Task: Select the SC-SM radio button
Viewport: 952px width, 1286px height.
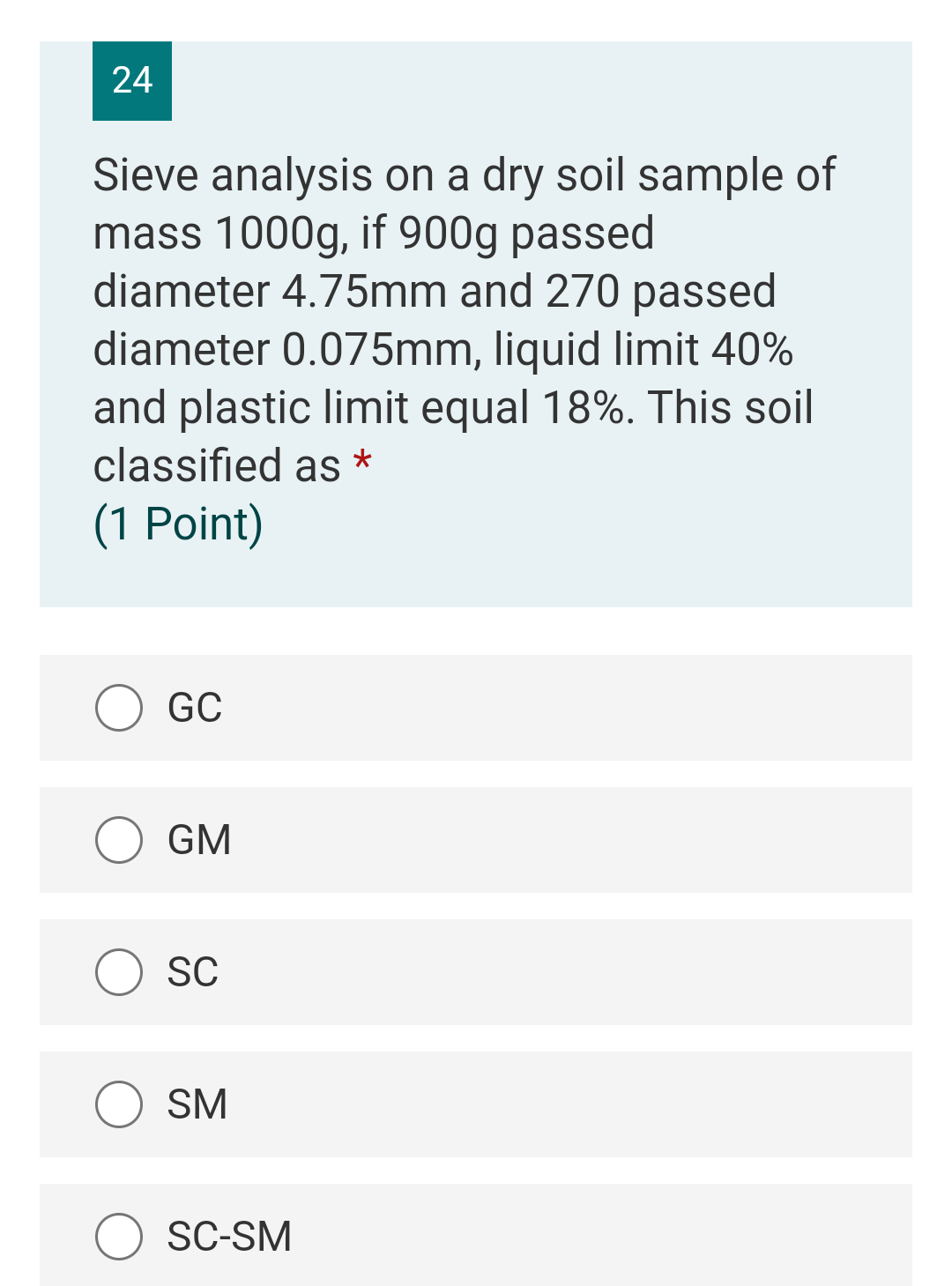Action: tap(118, 1236)
